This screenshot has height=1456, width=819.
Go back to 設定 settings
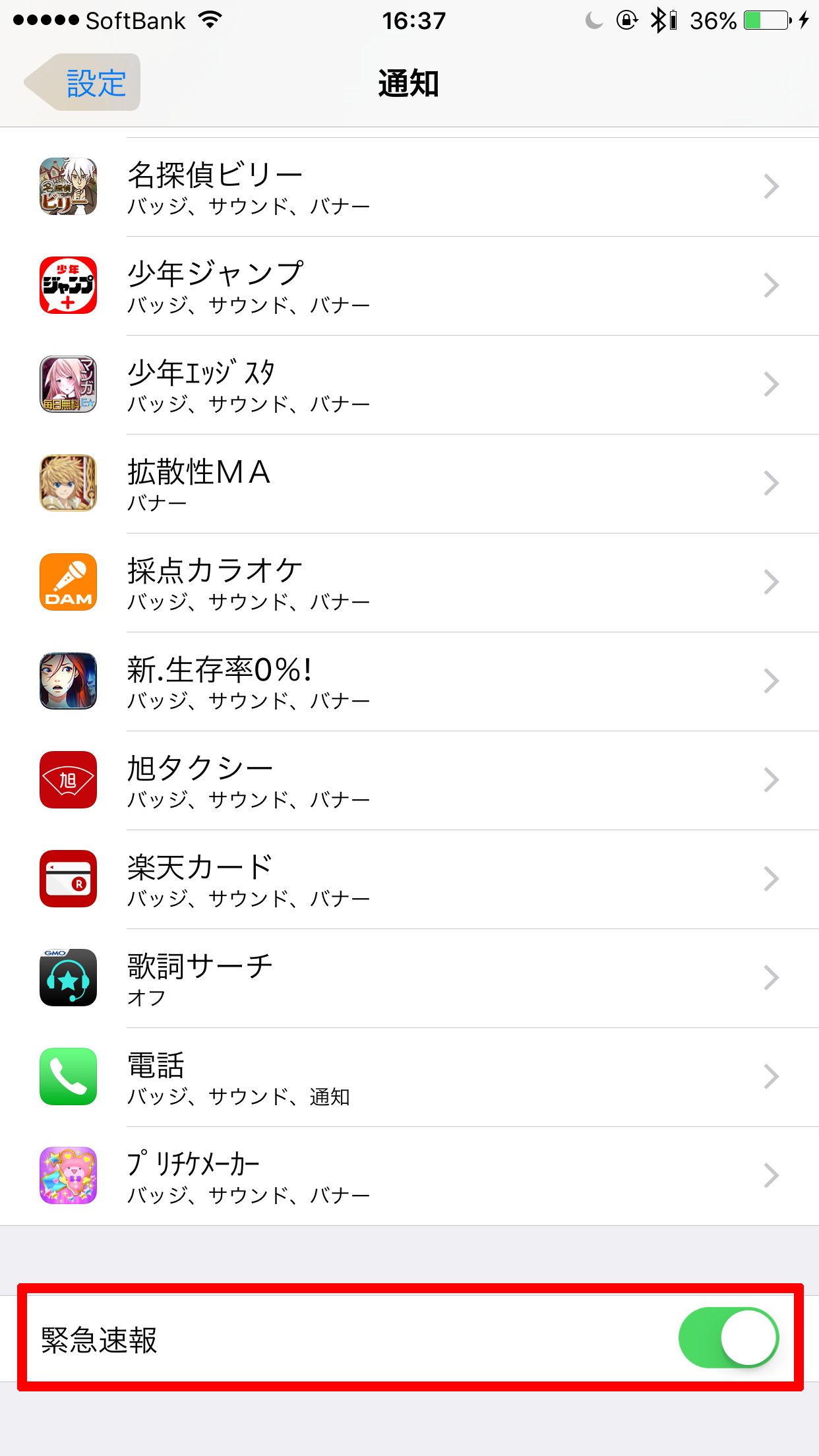[83, 83]
